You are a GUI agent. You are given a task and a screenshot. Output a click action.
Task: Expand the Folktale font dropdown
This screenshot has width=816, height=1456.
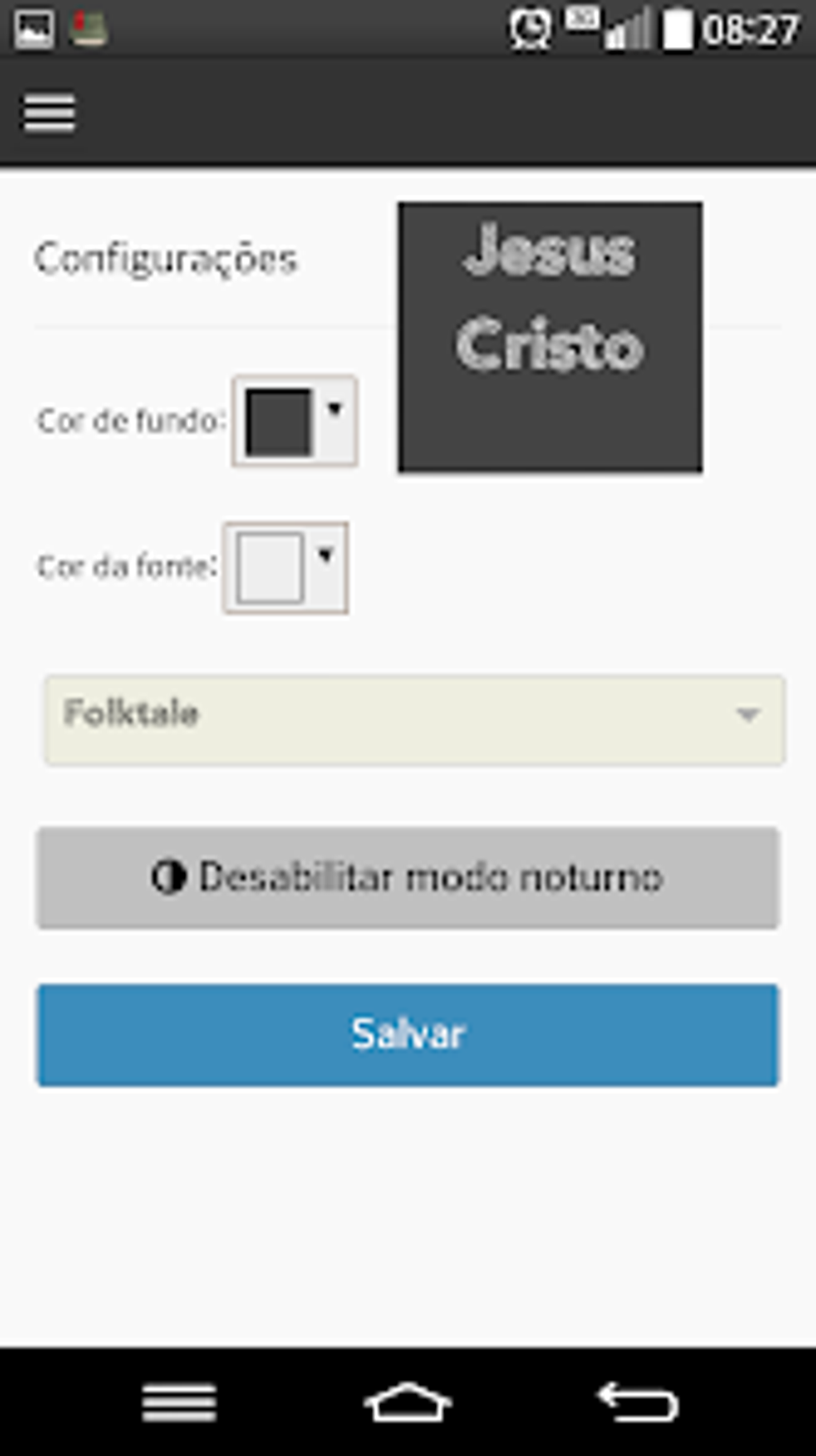[414, 720]
